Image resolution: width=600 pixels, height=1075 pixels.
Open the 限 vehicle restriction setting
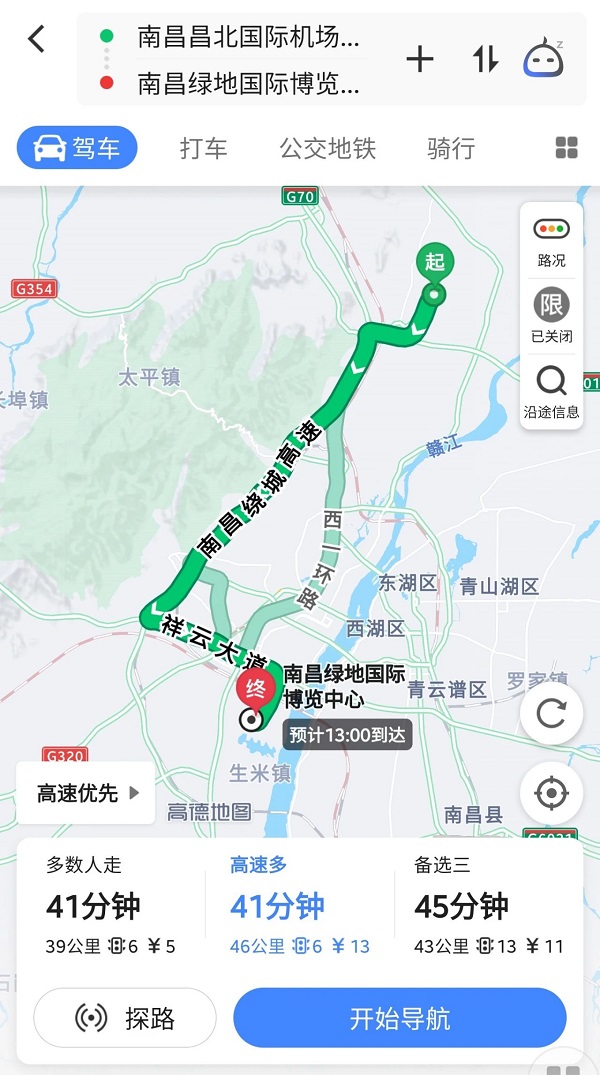click(x=551, y=313)
